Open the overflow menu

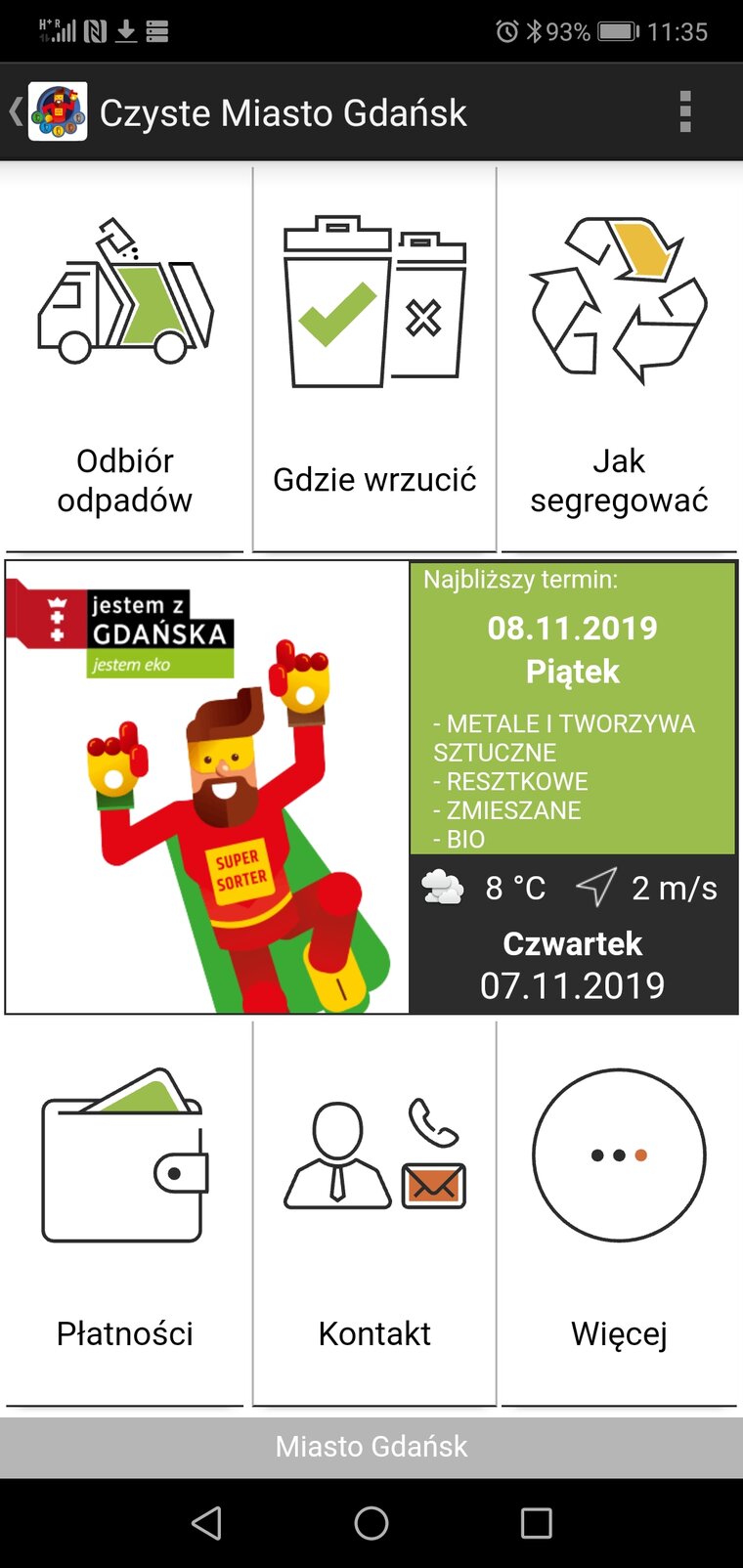685,112
